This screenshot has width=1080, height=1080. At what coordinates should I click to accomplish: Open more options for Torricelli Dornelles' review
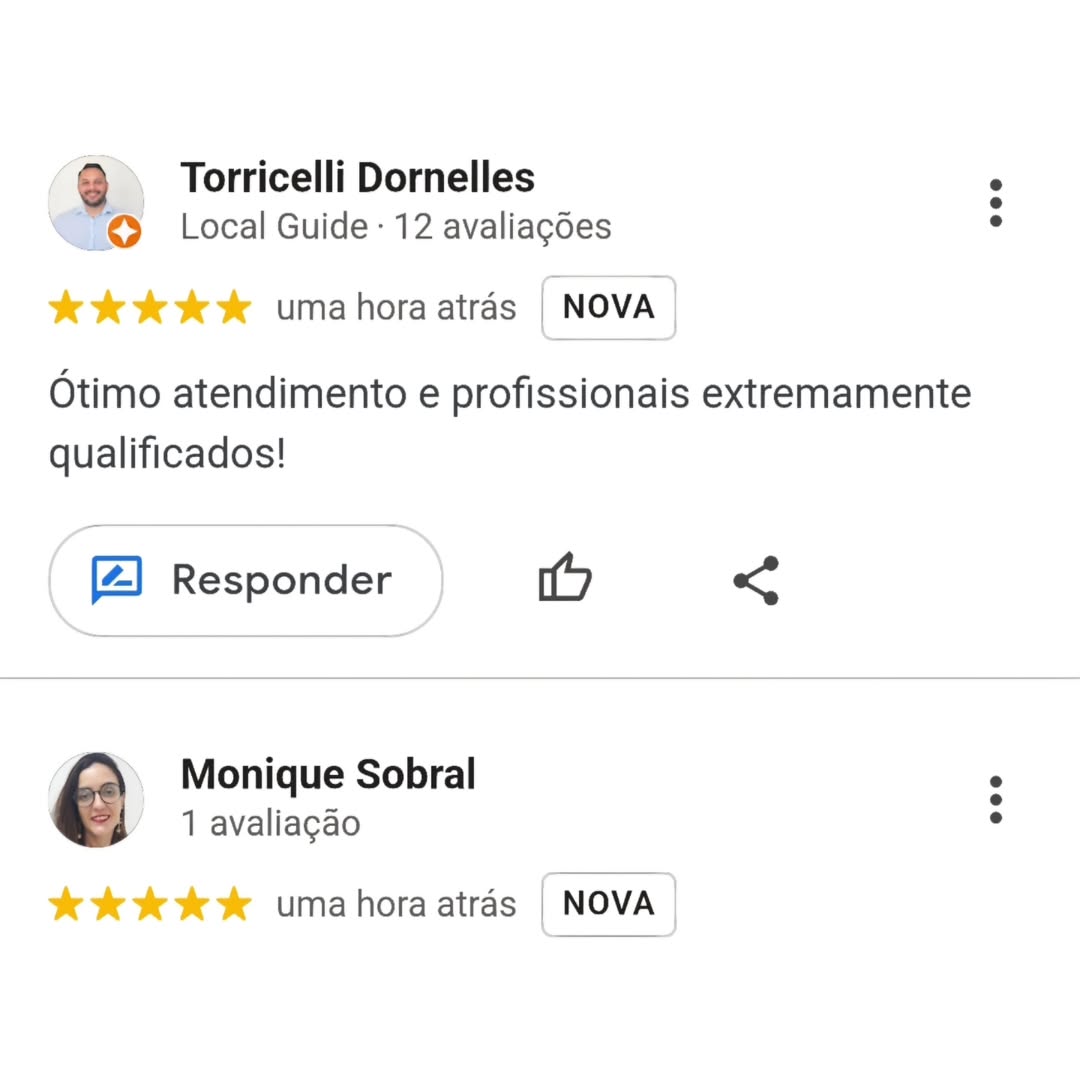coord(995,203)
